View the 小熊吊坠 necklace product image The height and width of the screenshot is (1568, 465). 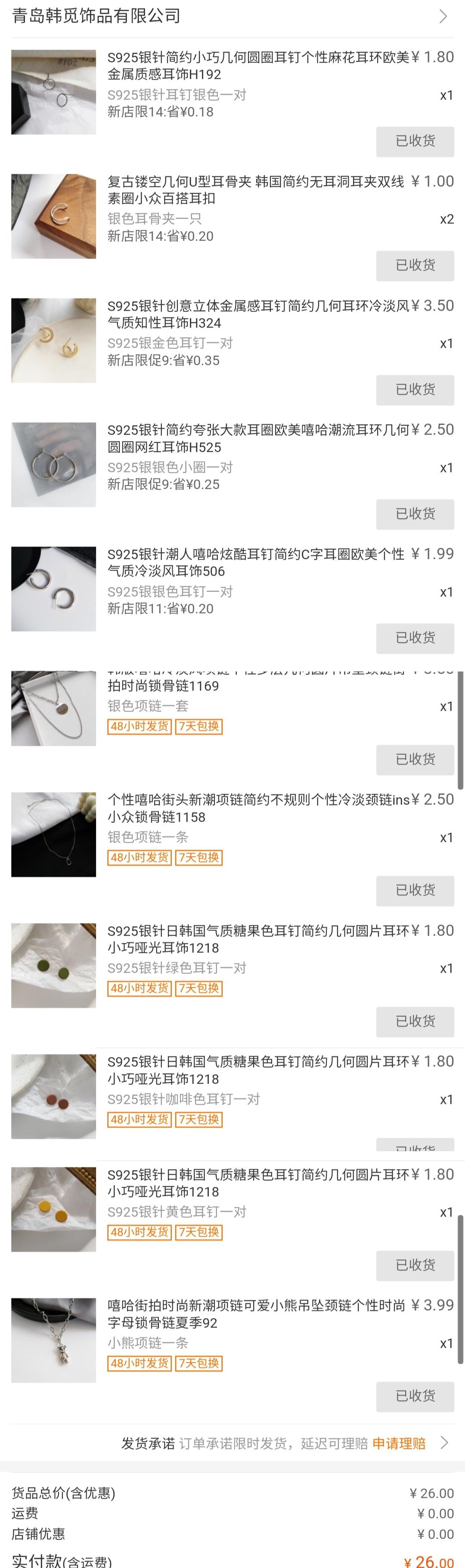click(x=54, y=1340)
